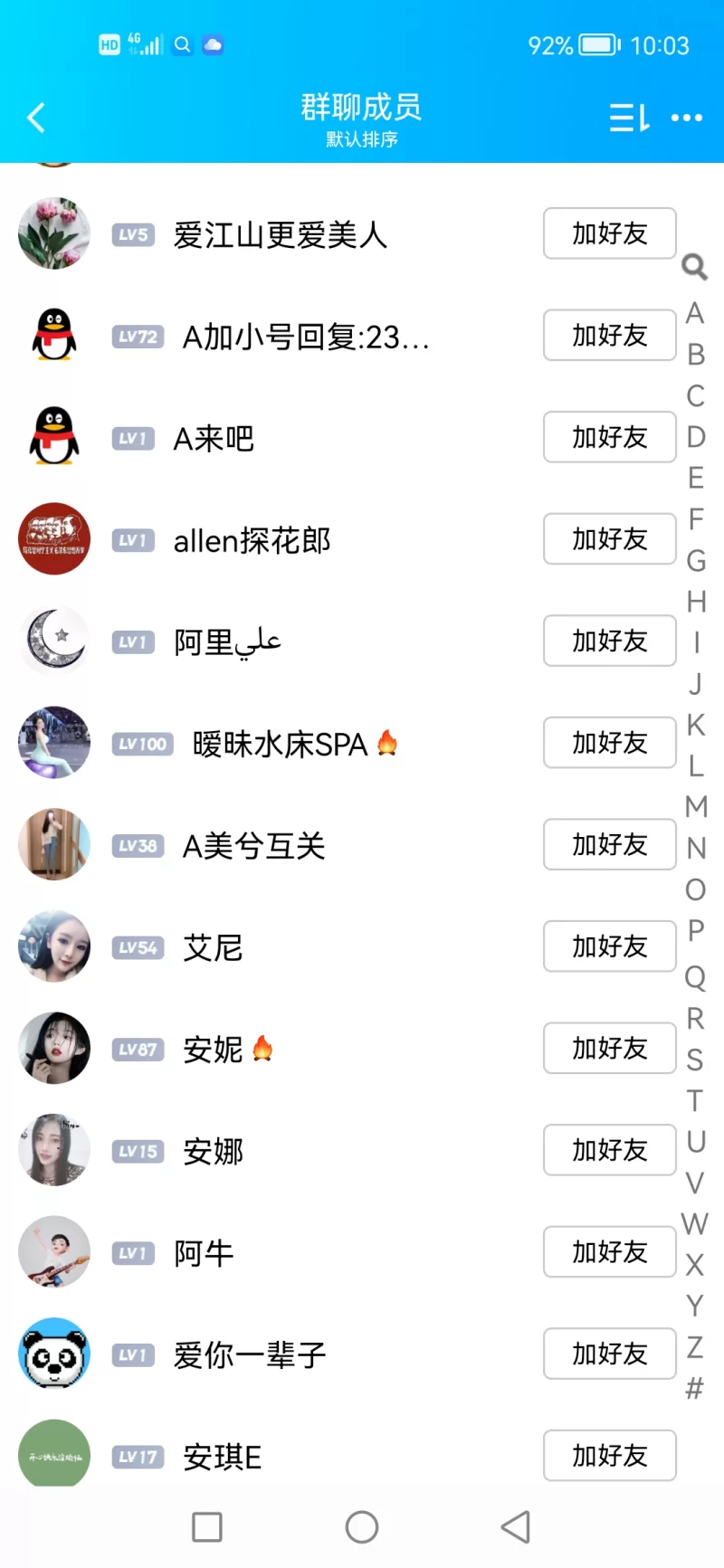Image resolution: width=724 pixels, height=1568 pixels.
Task: Add 艾尼 as a friend
Action: (x=609, y=946)
